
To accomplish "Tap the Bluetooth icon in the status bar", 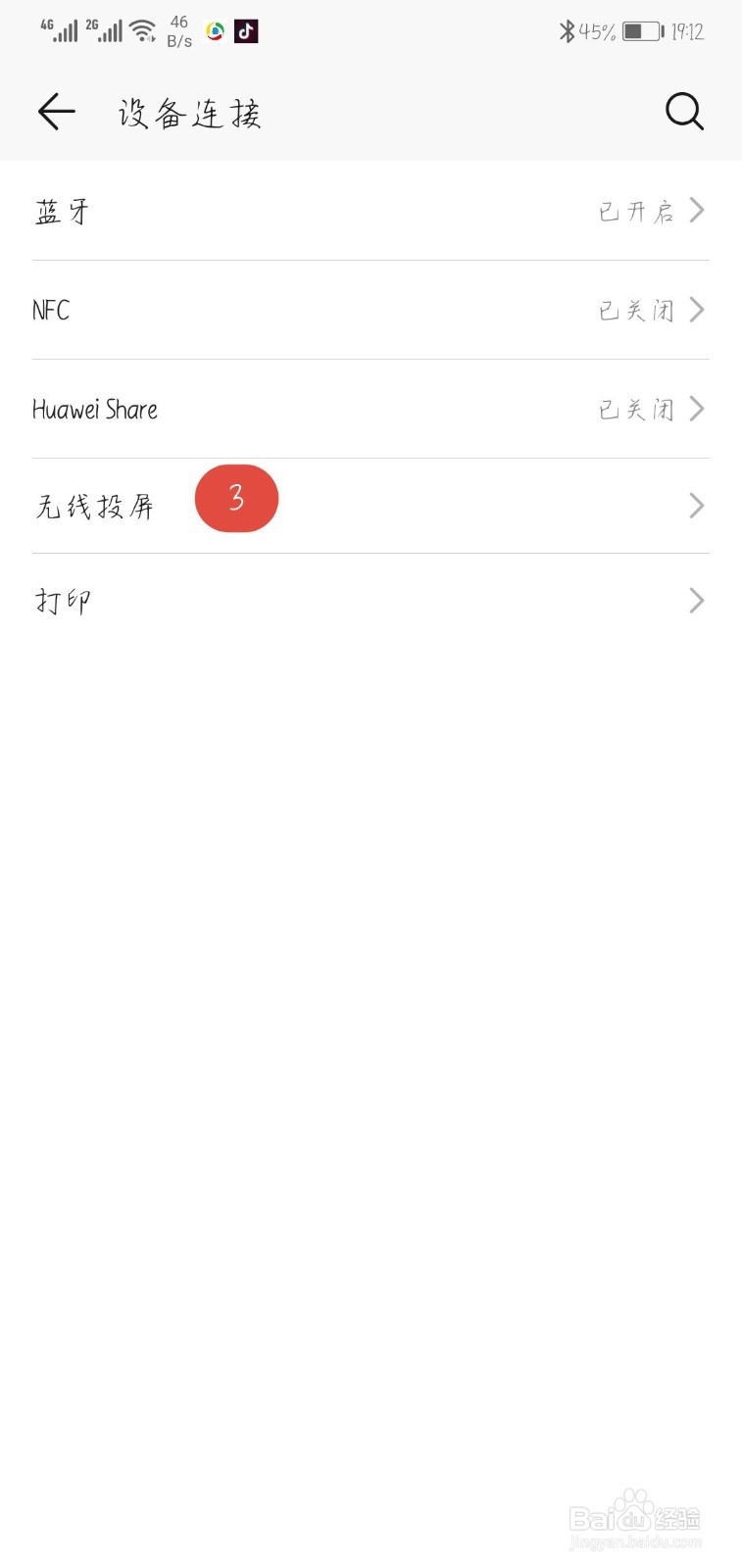I will click(x=567, y=30).
